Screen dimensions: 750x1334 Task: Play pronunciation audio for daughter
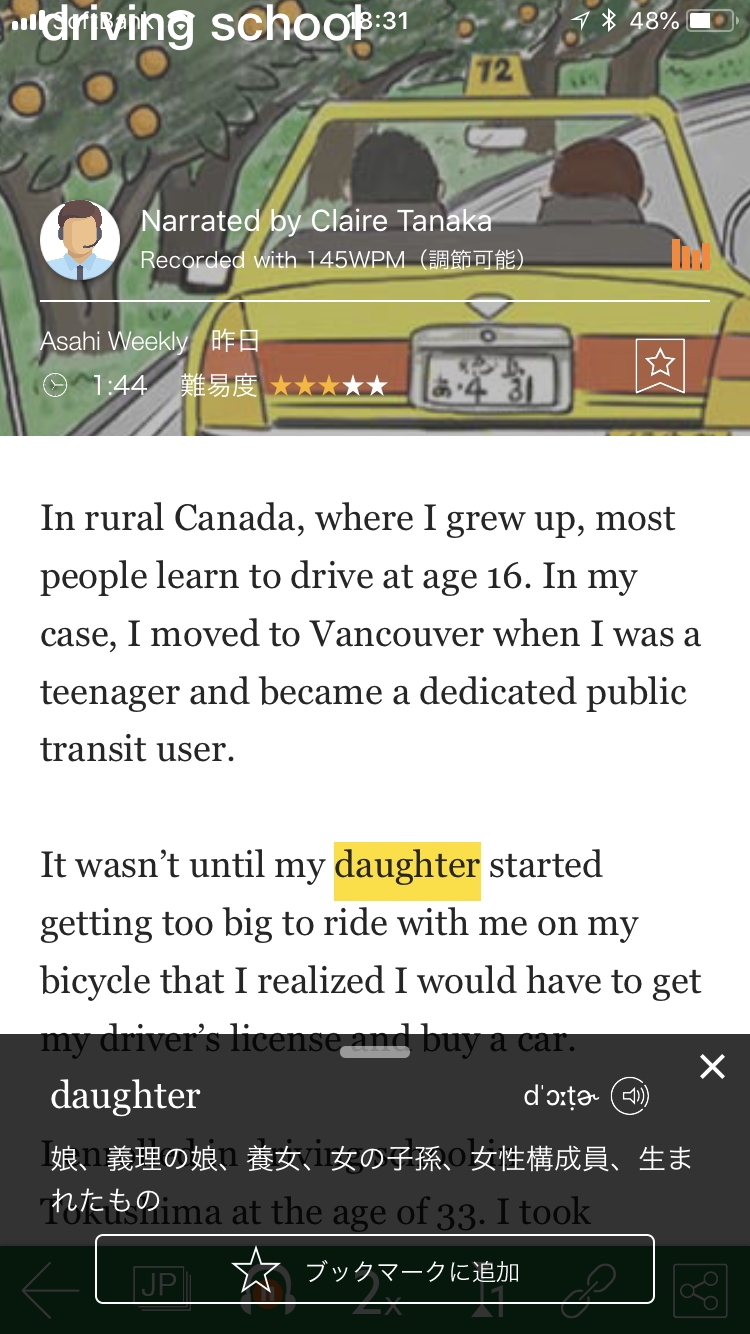[630, 1097]
